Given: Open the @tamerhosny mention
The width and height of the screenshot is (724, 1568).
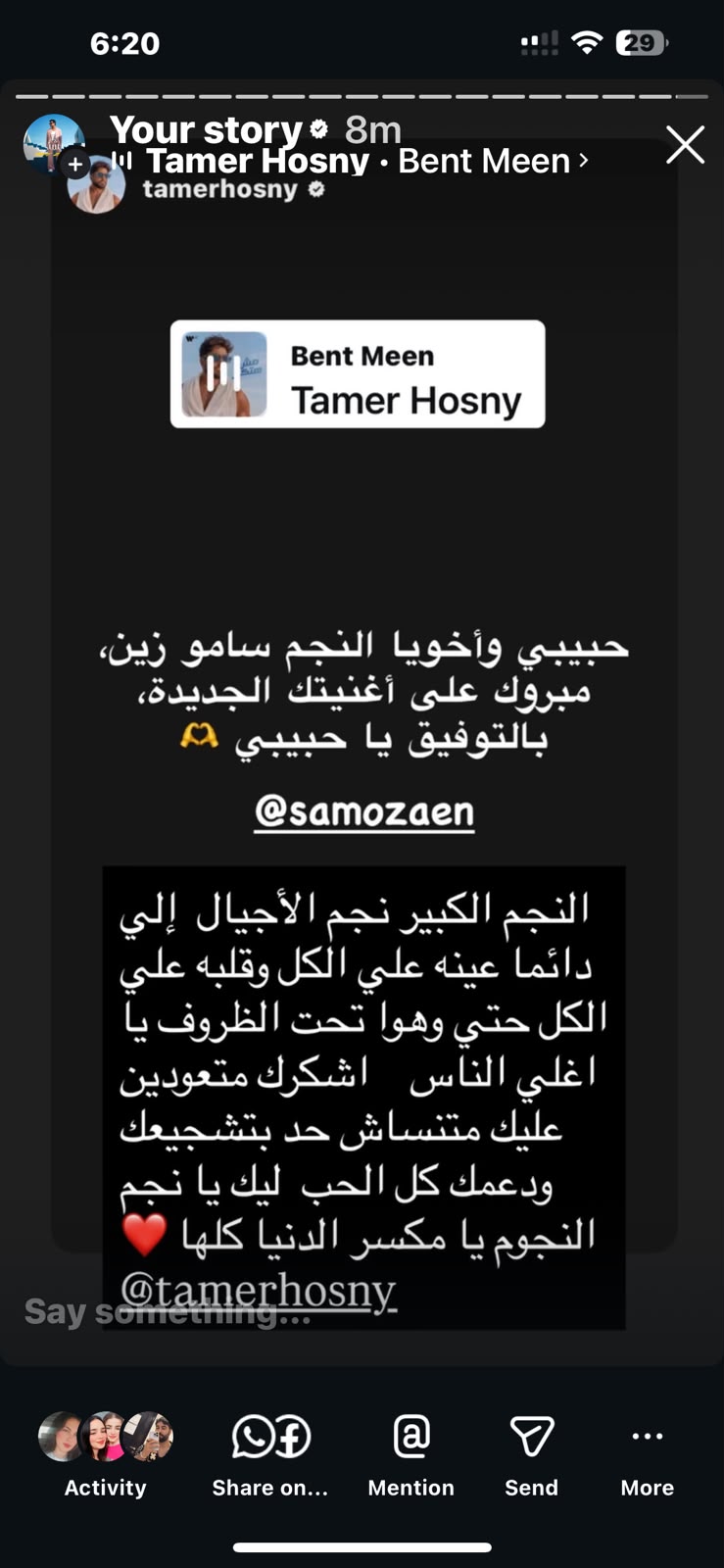Looking at the screenshot, I should click(x=259, y=1290).
